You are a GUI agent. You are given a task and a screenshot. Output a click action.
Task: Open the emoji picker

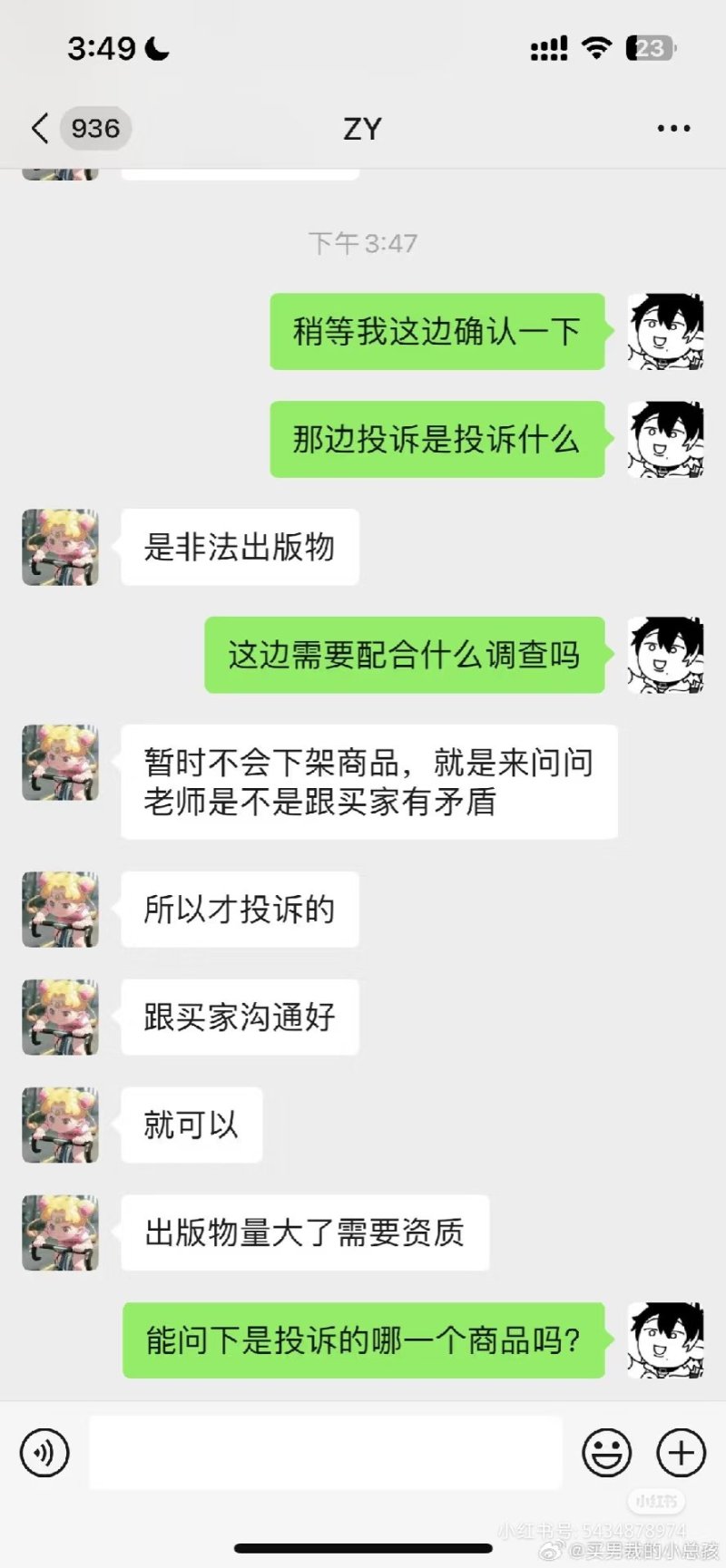click(x=606, y=1452)
